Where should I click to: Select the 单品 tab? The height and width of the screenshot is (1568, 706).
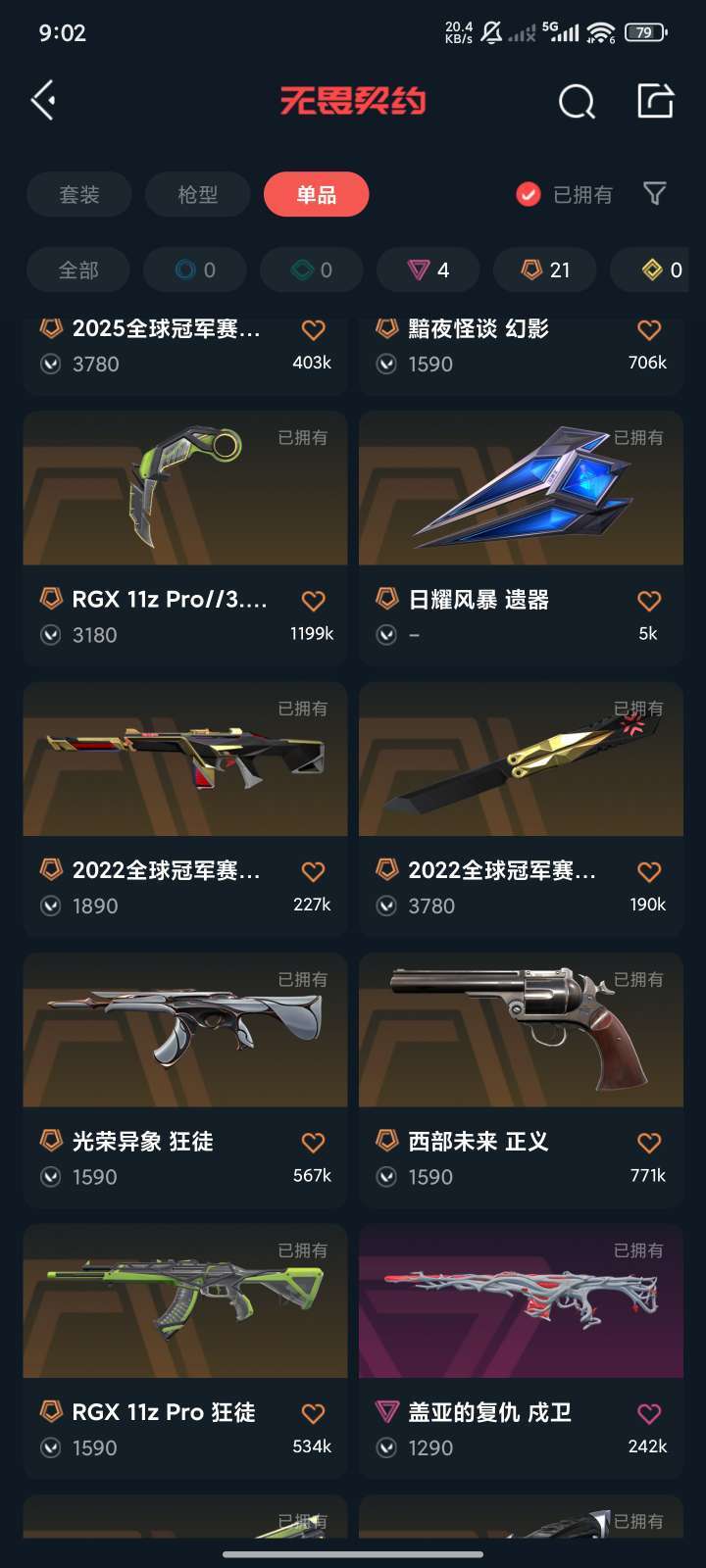coord(316,194)
